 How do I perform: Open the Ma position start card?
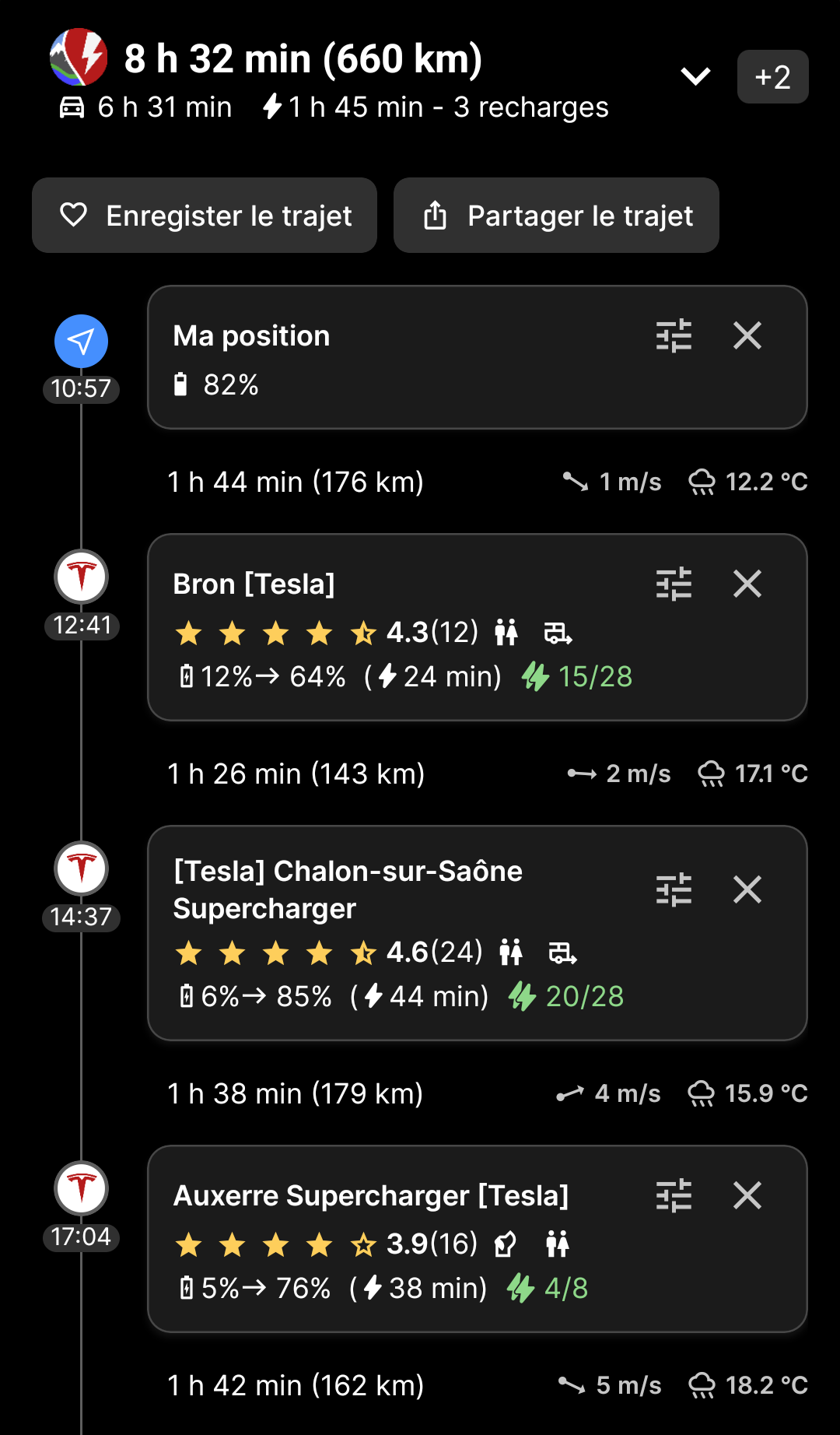point(478,357)
